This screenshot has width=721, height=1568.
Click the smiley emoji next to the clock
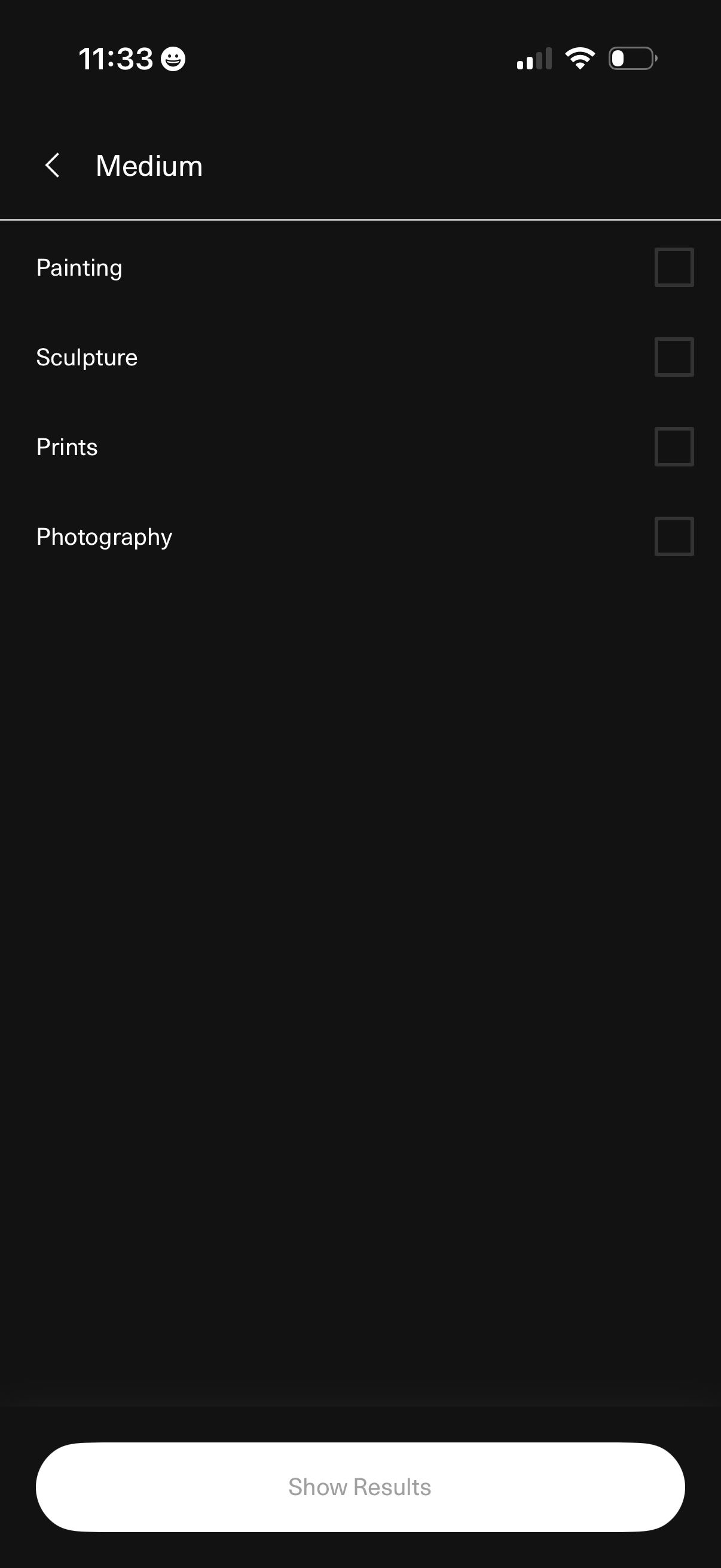pos(172,59)
